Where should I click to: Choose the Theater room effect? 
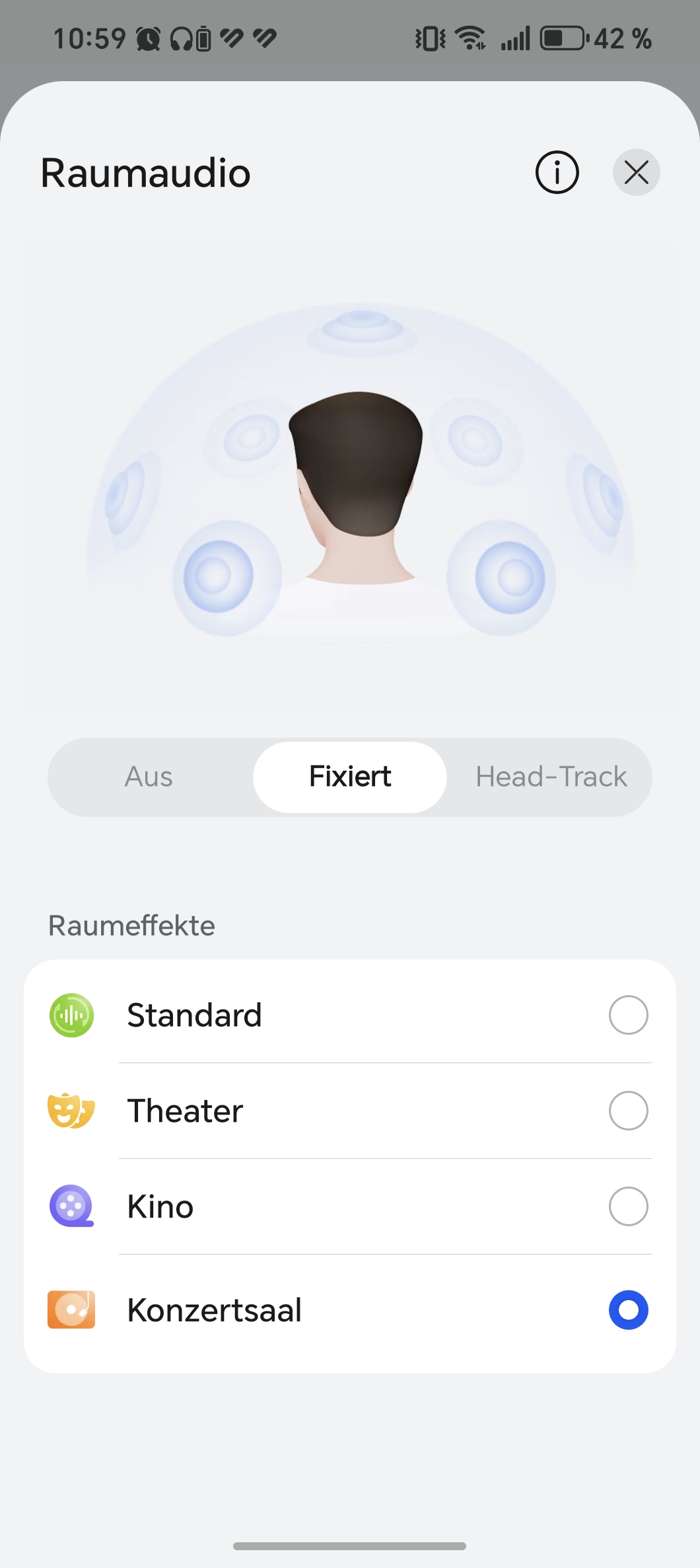pyautogui.click(x=628, y=1111)
